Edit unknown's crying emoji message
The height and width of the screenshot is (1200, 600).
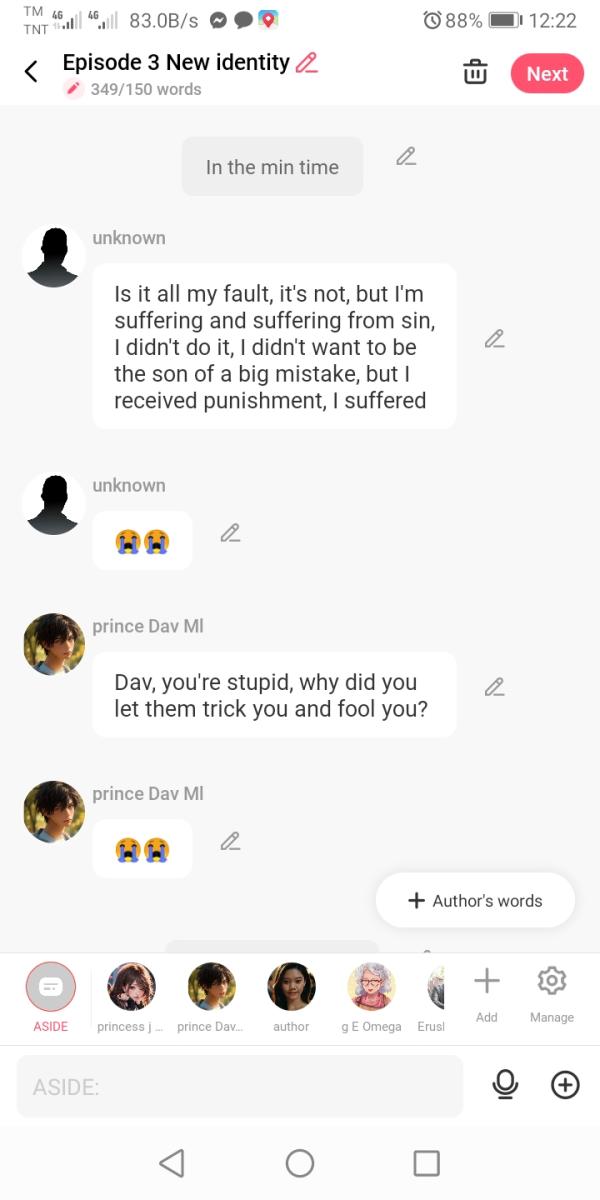[230, 533]
